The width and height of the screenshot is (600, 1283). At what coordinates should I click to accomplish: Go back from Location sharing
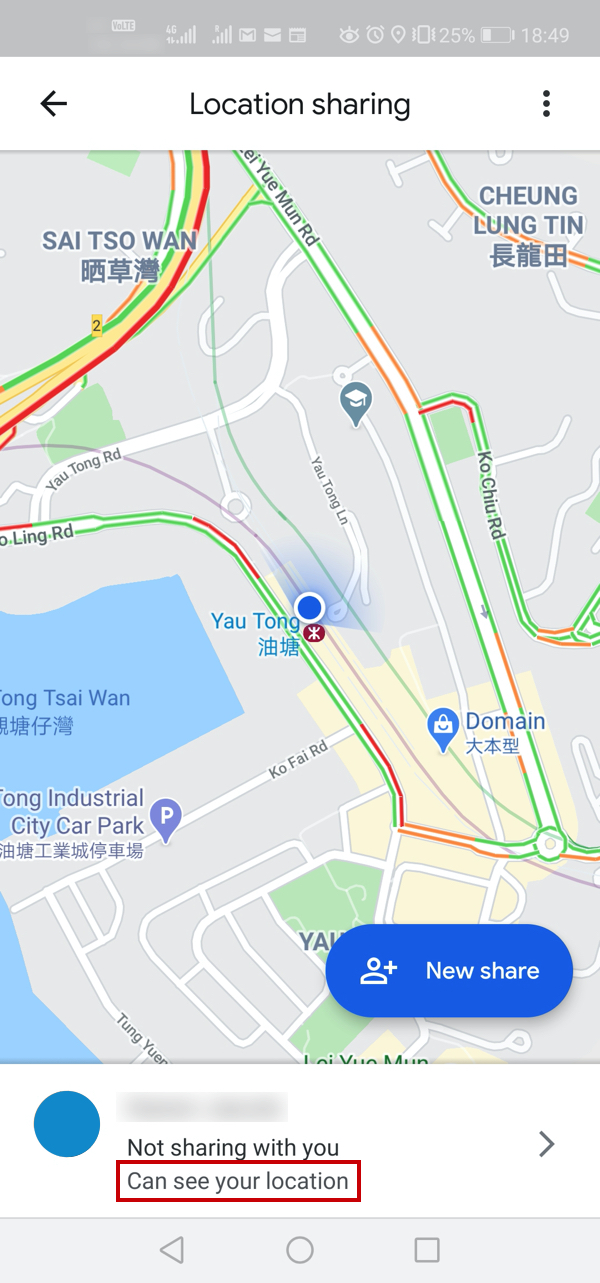pyautogui.click(x=53, y=104)
